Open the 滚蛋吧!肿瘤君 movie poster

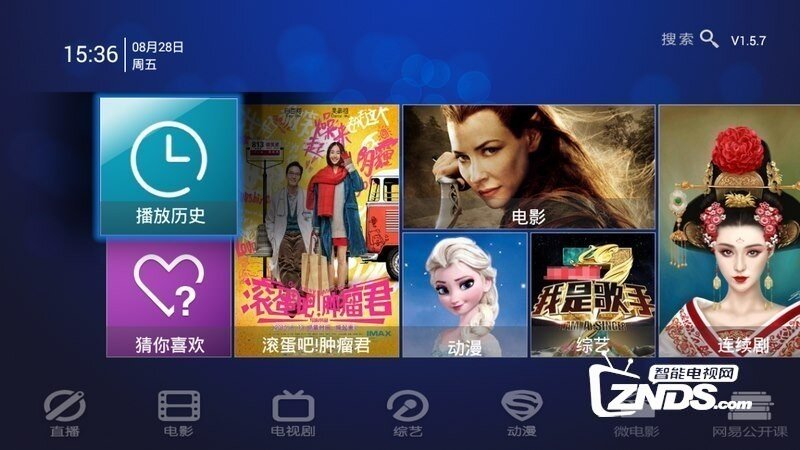tap(317, 230)
